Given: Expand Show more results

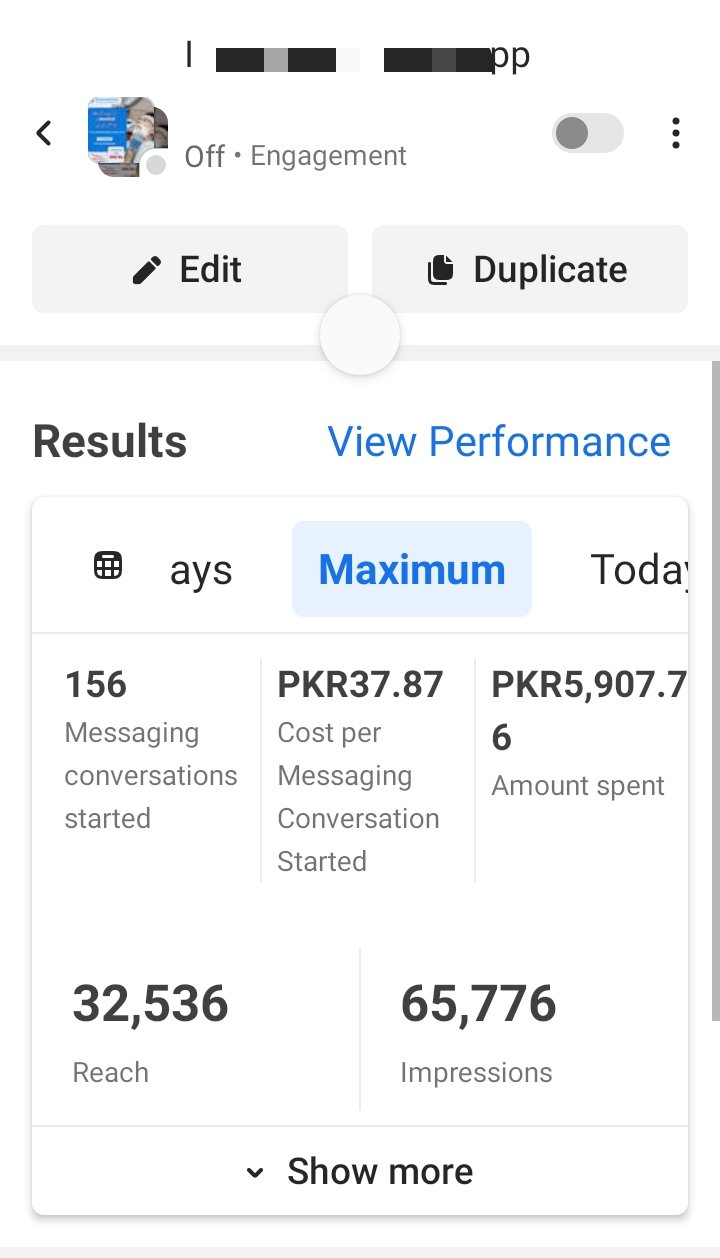Looking at the screenshot, I should click(x=360, y=1171).
